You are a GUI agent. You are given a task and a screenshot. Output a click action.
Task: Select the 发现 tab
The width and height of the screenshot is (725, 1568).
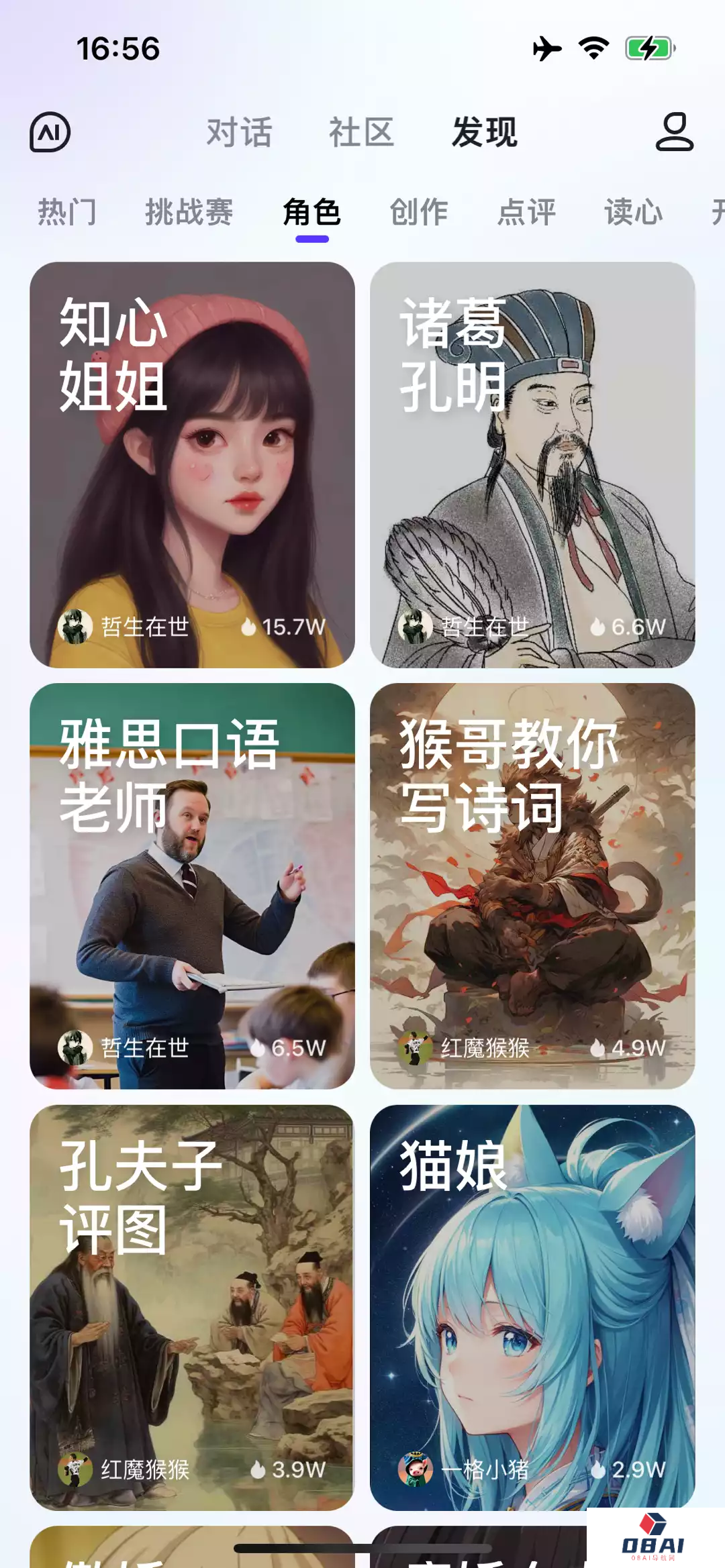coord(484,132)
